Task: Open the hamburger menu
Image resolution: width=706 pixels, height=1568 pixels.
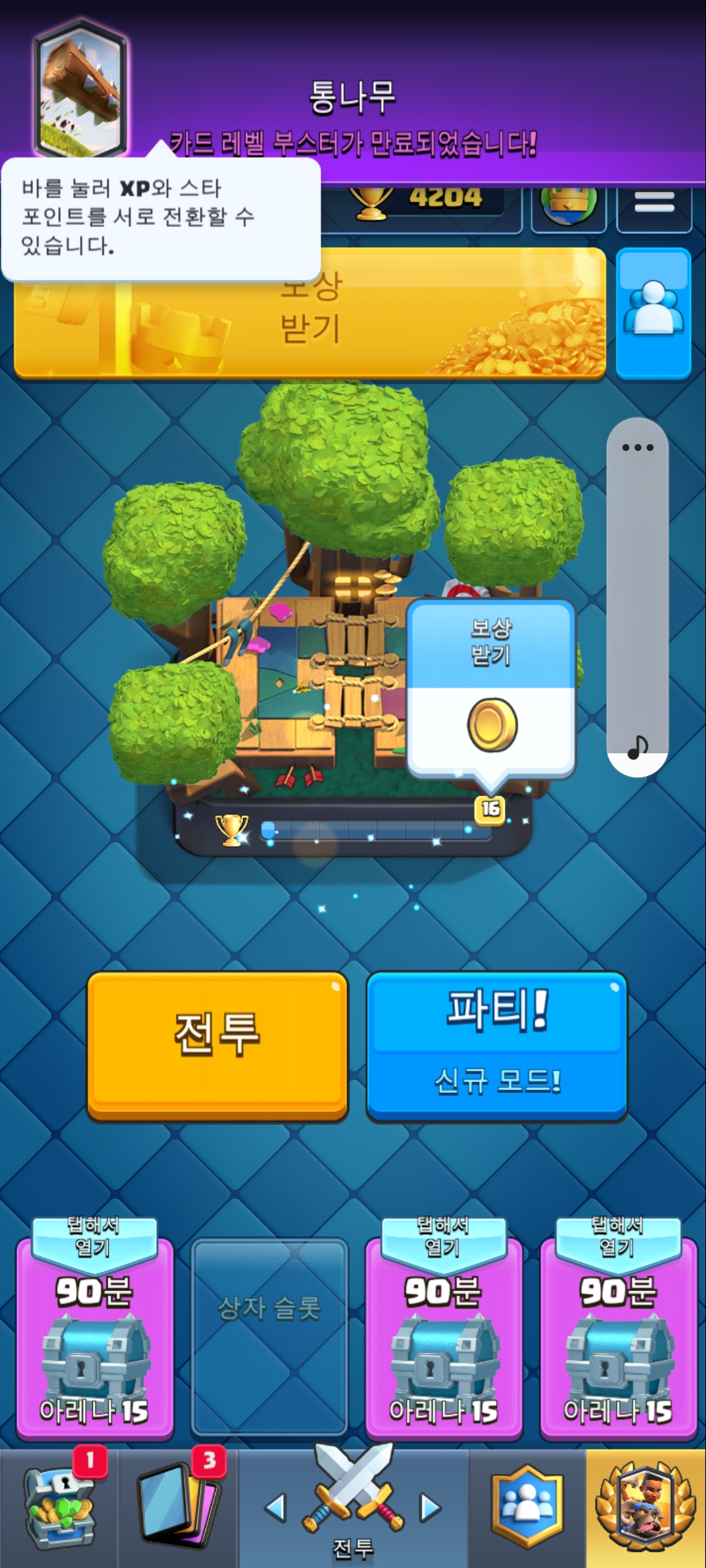Action: [x=654, y=204]
